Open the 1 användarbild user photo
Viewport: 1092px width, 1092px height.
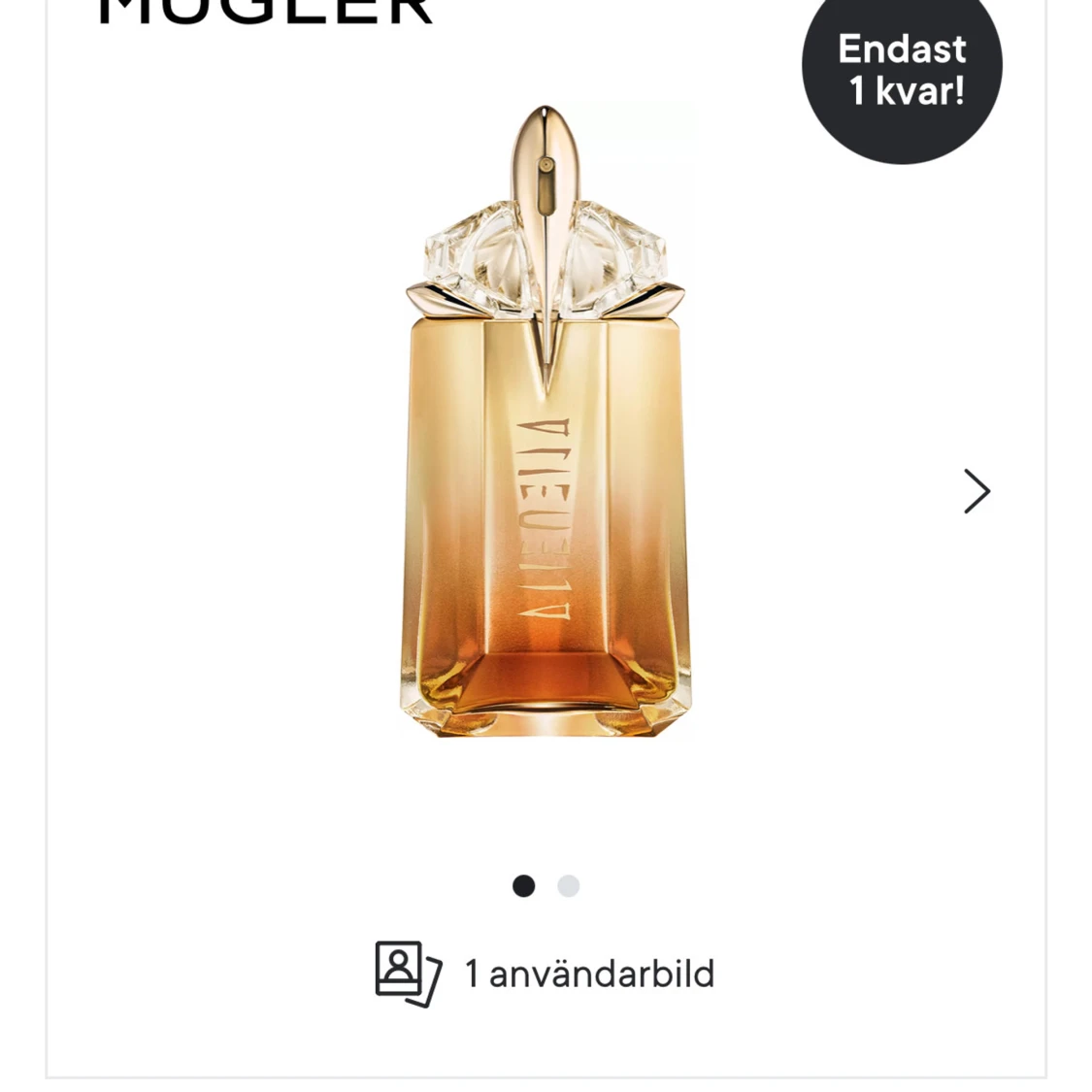pyautogui.click(x=546, y=974)
